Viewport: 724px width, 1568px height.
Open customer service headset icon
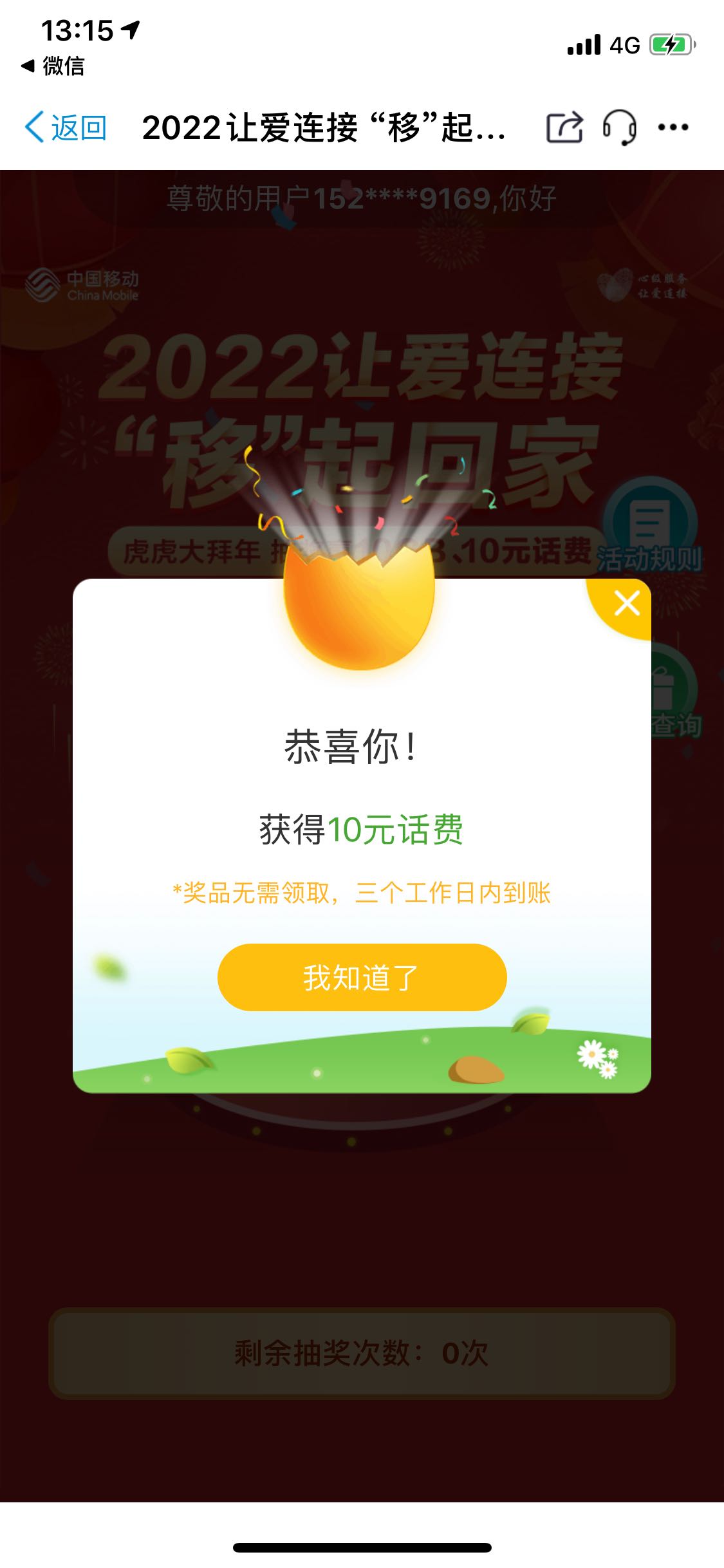click(620, 127)
